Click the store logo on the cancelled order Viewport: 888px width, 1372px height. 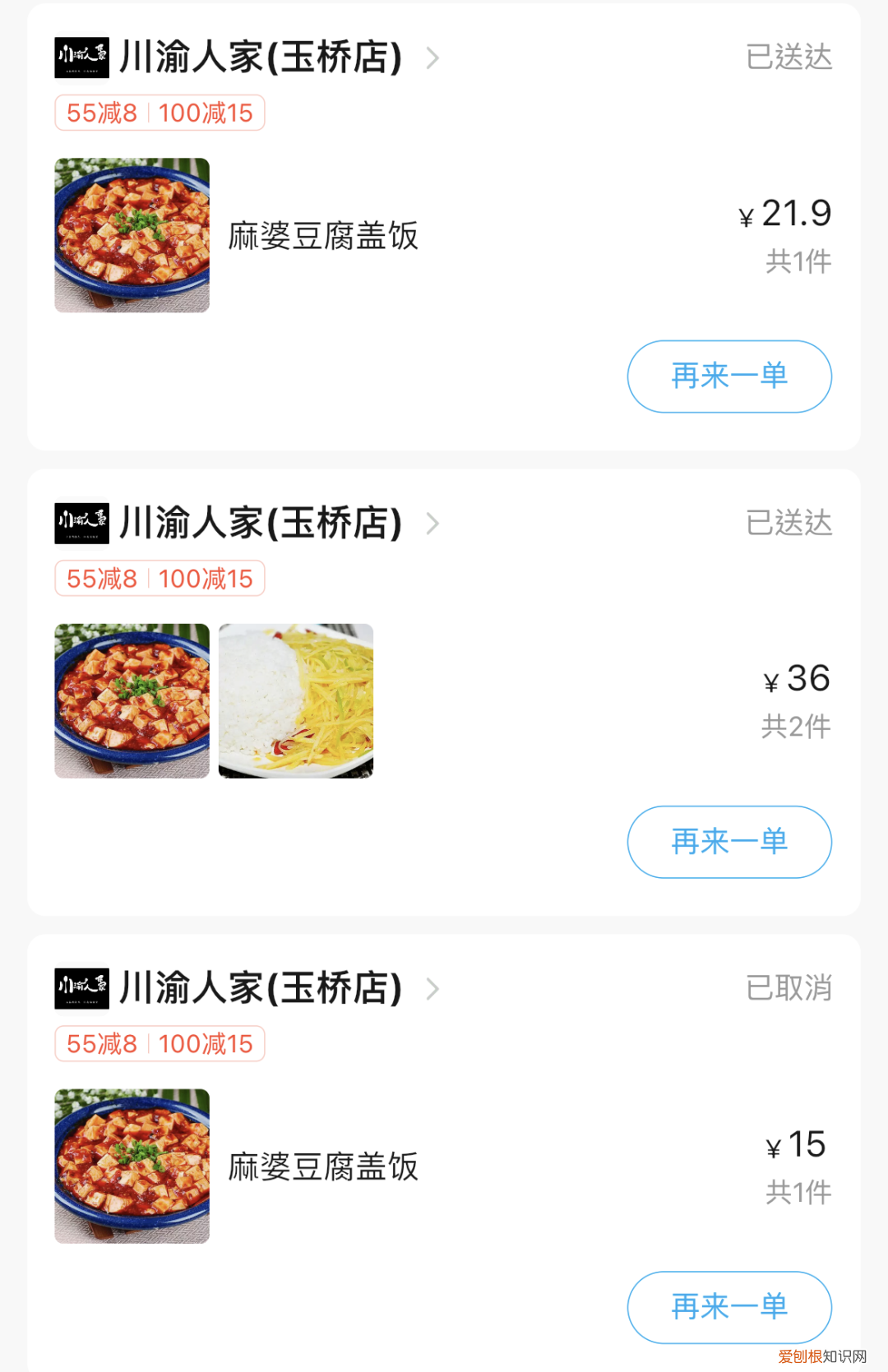[x=81, y=989]
